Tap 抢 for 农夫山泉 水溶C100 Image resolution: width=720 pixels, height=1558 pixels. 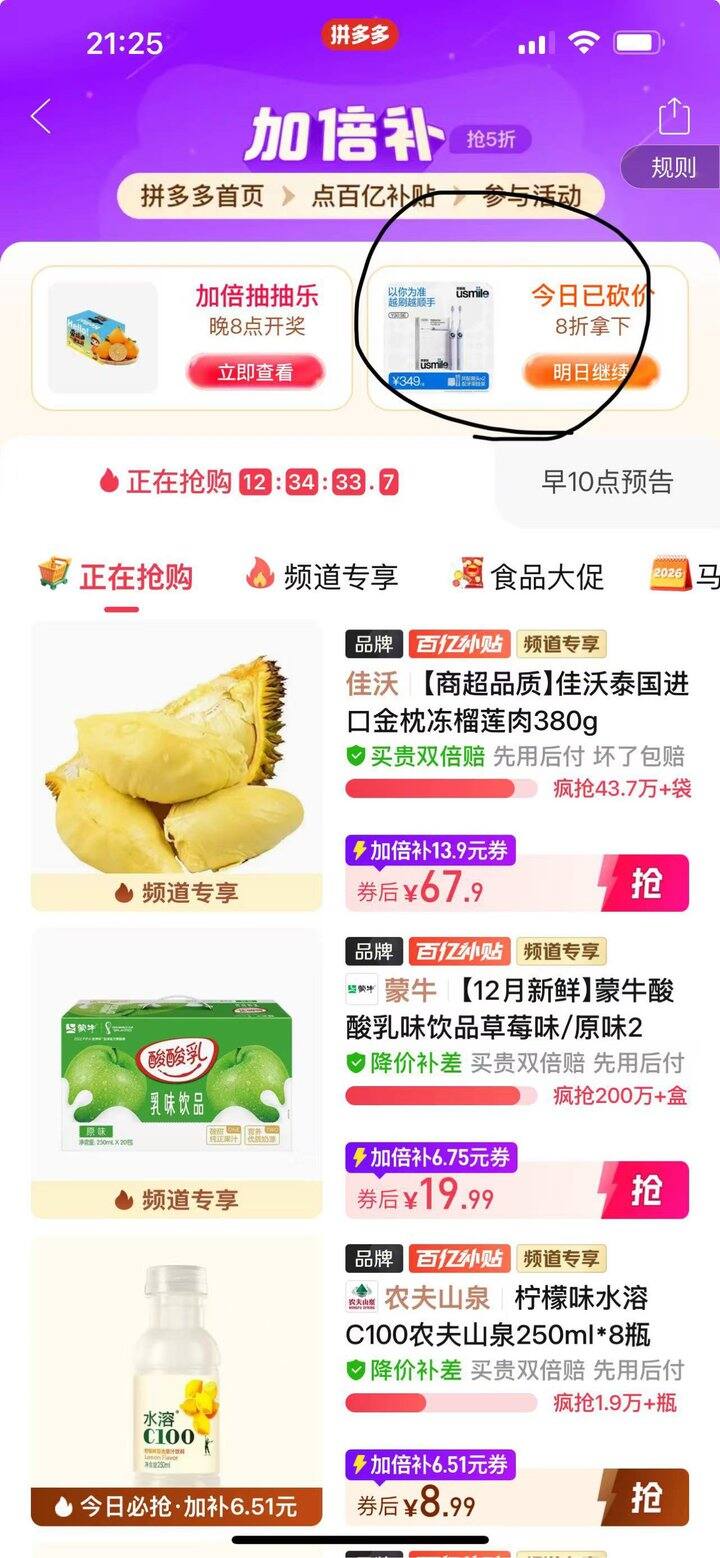[645, 1497]
